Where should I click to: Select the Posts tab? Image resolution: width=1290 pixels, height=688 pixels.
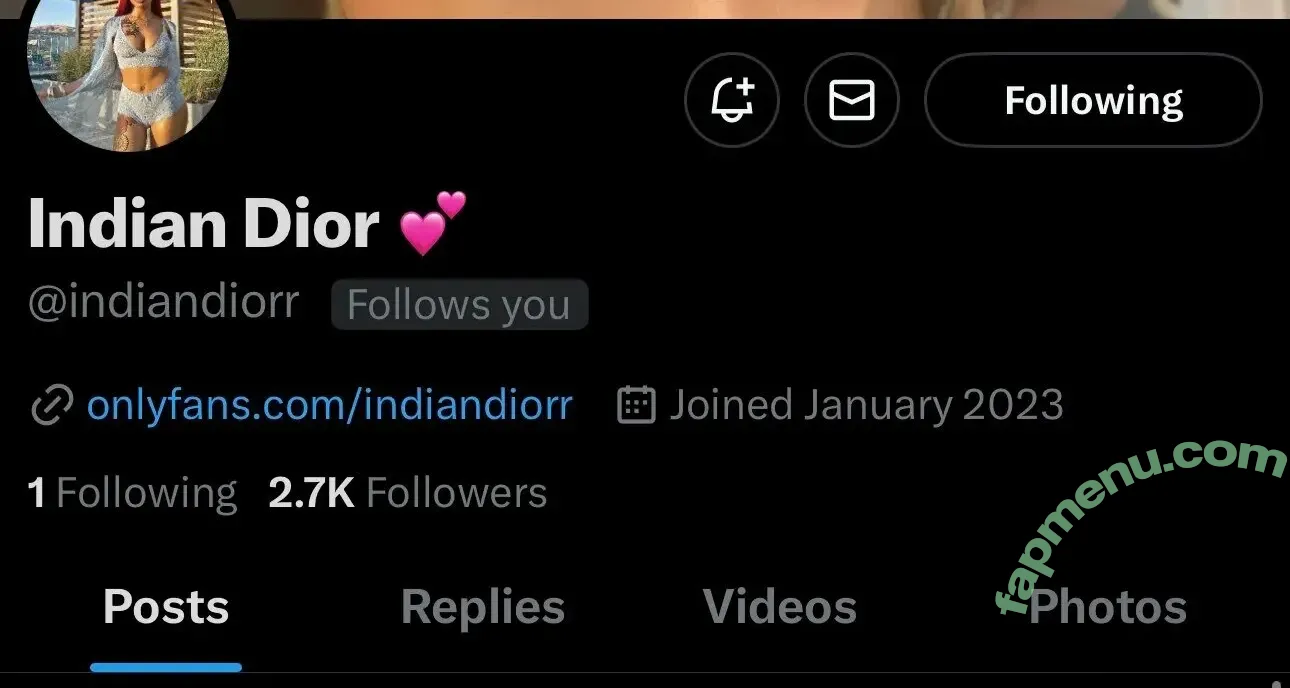click(x=166, y=608)
